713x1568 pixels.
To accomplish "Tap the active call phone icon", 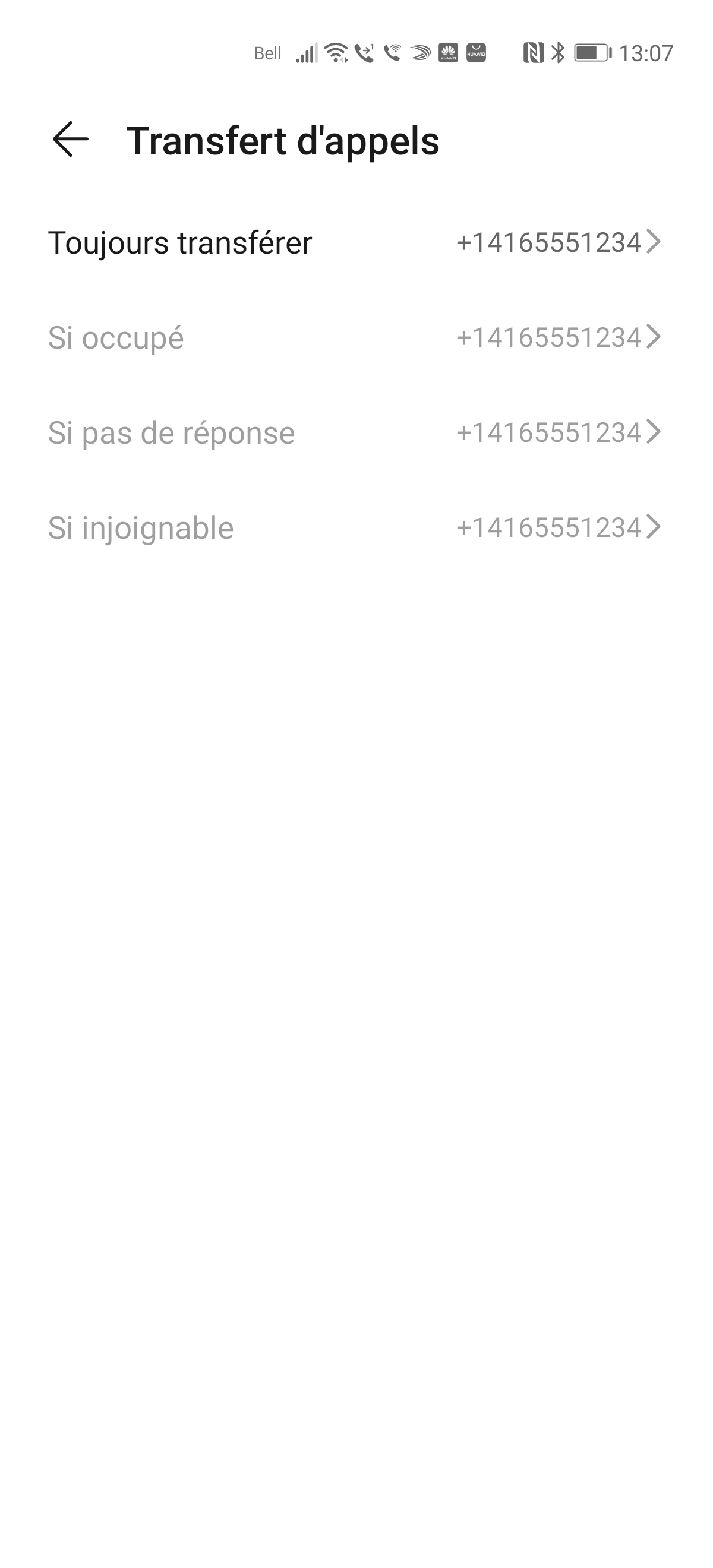I will 392,53.
